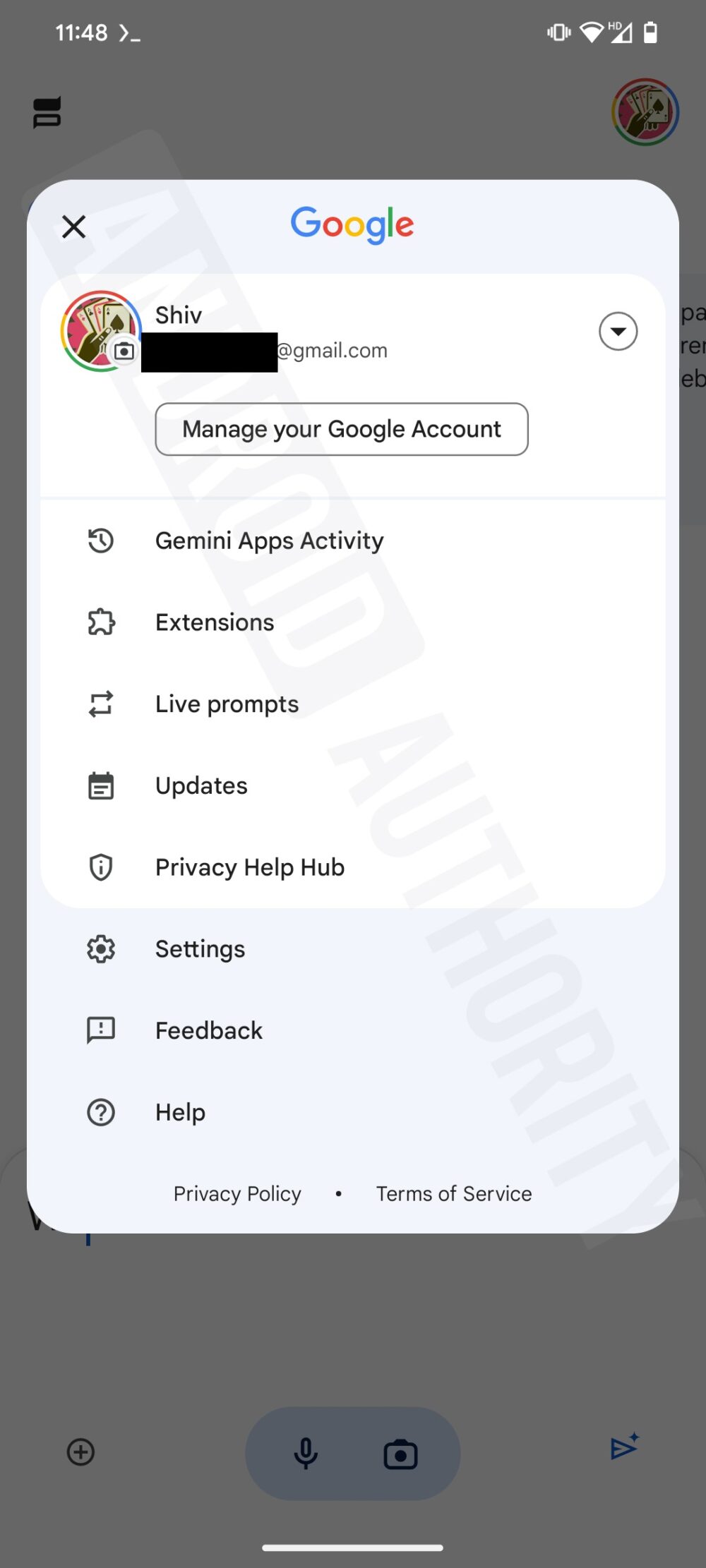Image resolution: width=706 pixels, height=1568 pixels.
Task: Select the Extensions puzzle icon
Action: pos(101,622)
